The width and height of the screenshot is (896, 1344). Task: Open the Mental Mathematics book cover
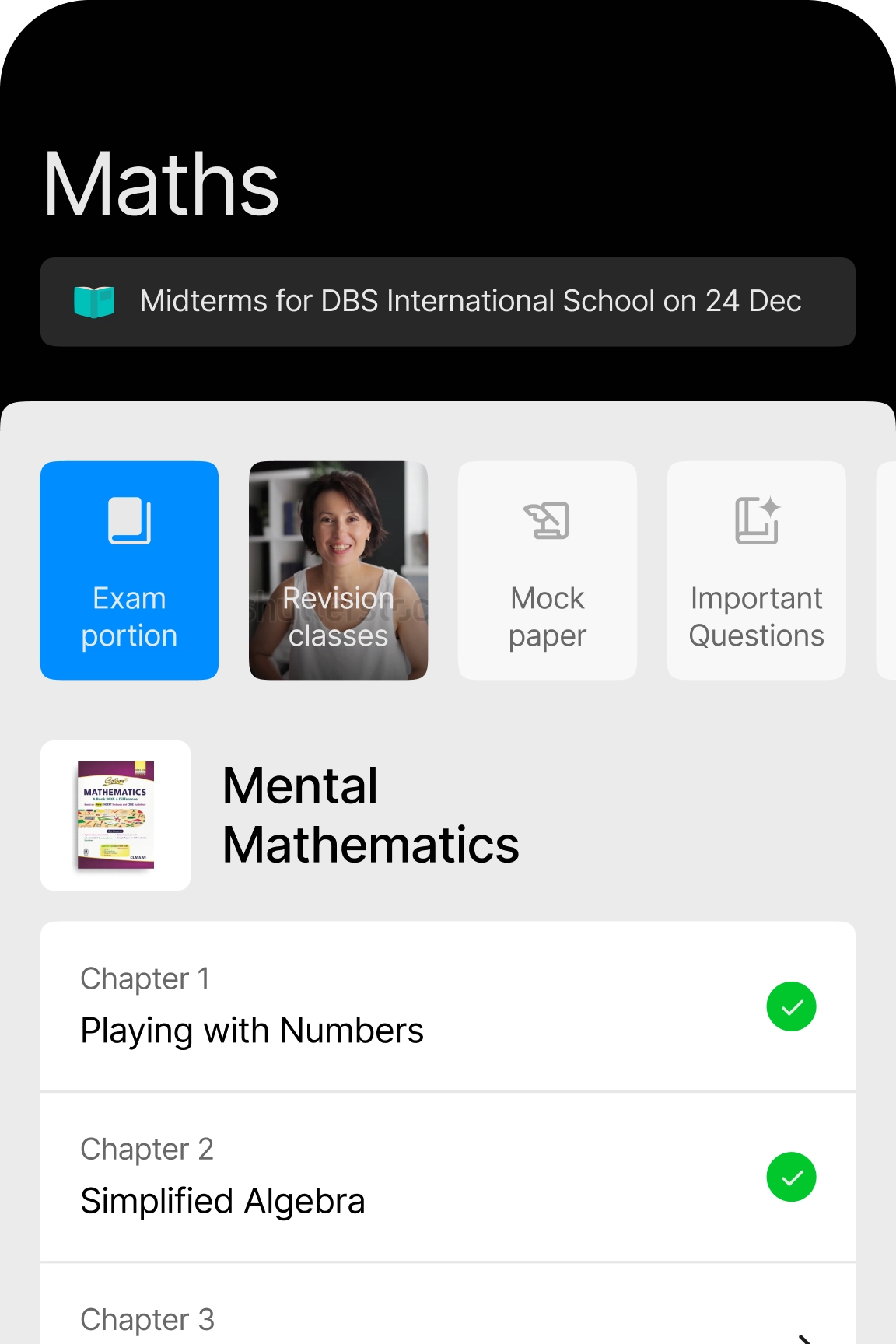pyautogui.click(x=116, y=815)
